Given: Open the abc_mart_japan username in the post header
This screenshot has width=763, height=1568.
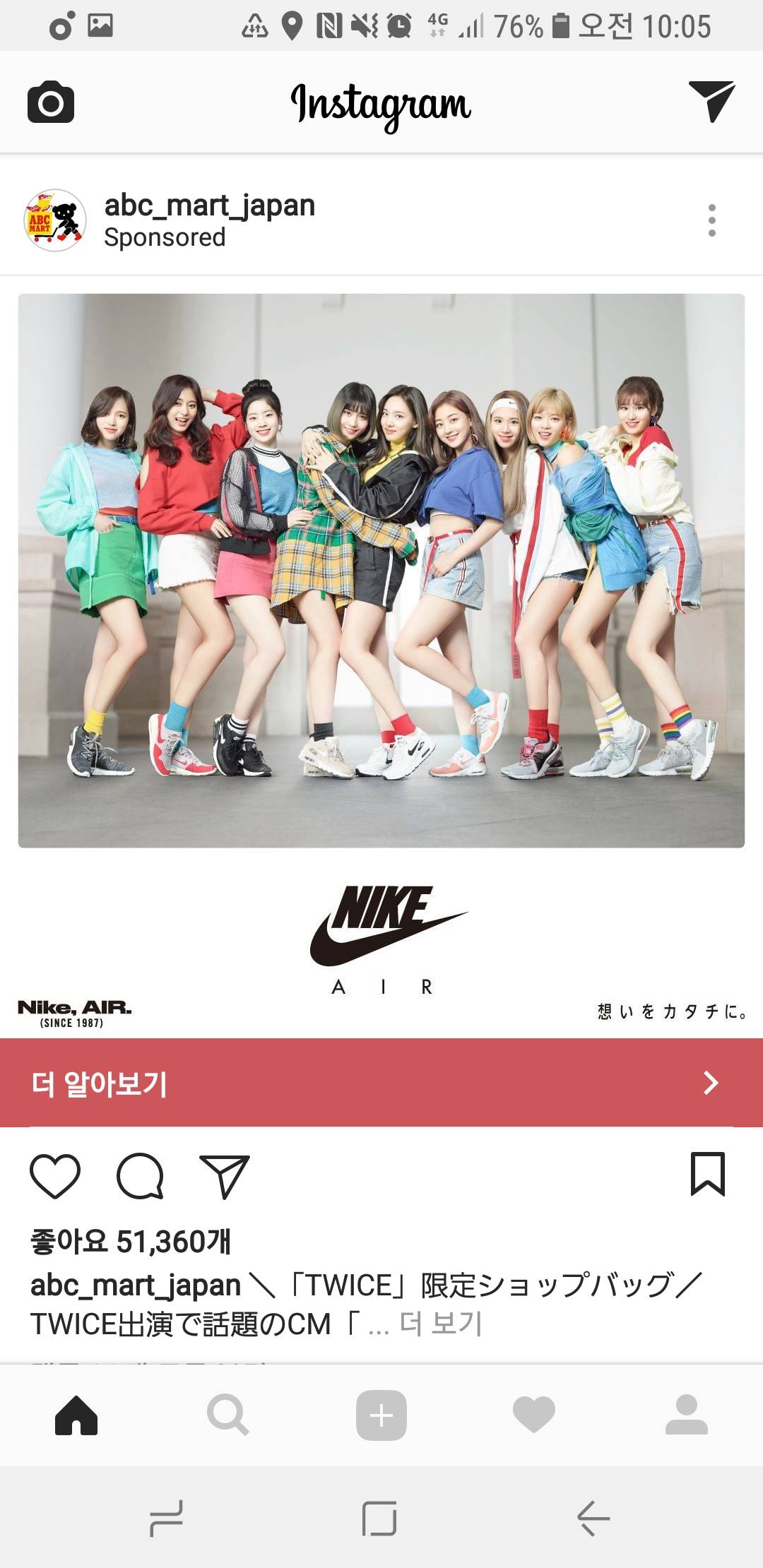Looking at the screenshot, I should (209, 206).
